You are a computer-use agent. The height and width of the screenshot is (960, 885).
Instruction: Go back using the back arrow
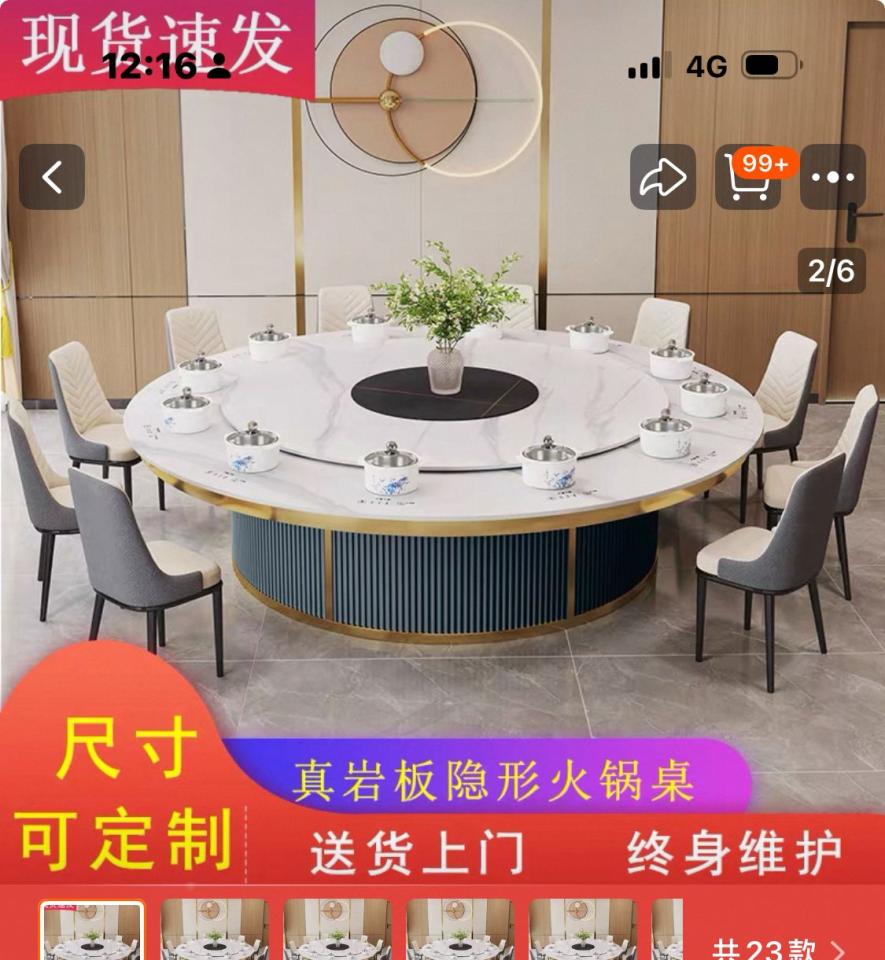[52, 177]
